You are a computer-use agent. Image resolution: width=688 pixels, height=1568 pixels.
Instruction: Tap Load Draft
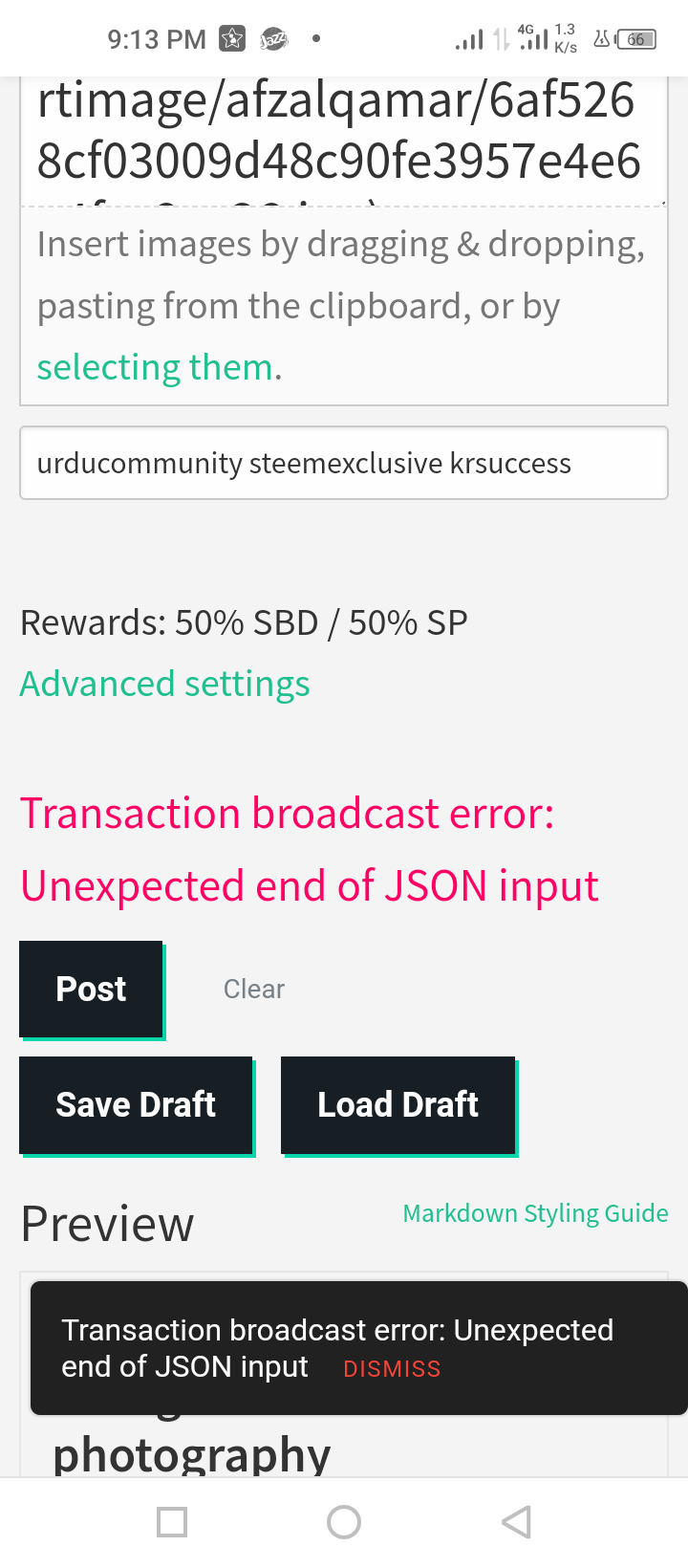pyautogui.click(x=398, y=1105)
